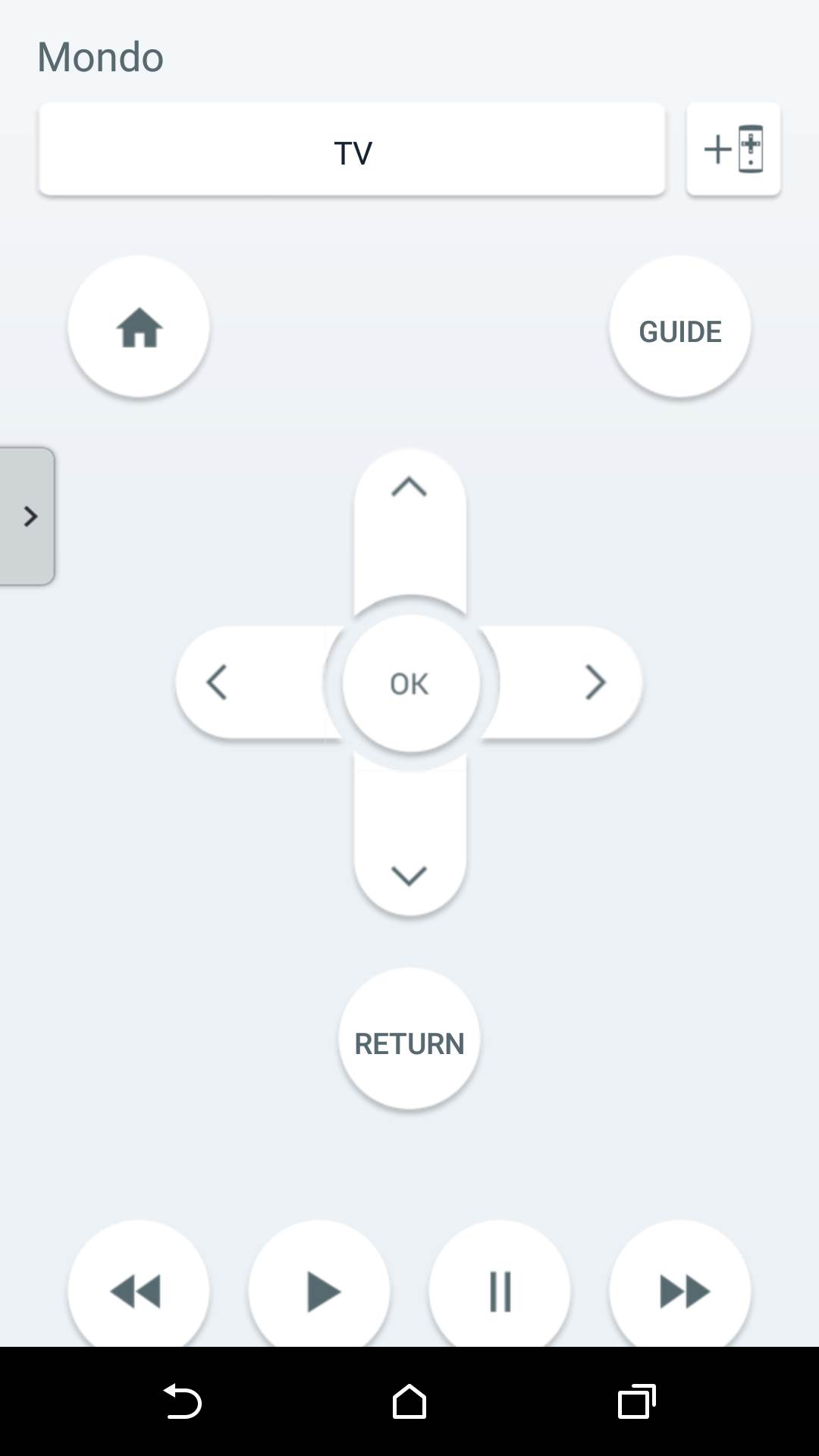
Task: Select the TV device button
Action: (352, 150)
